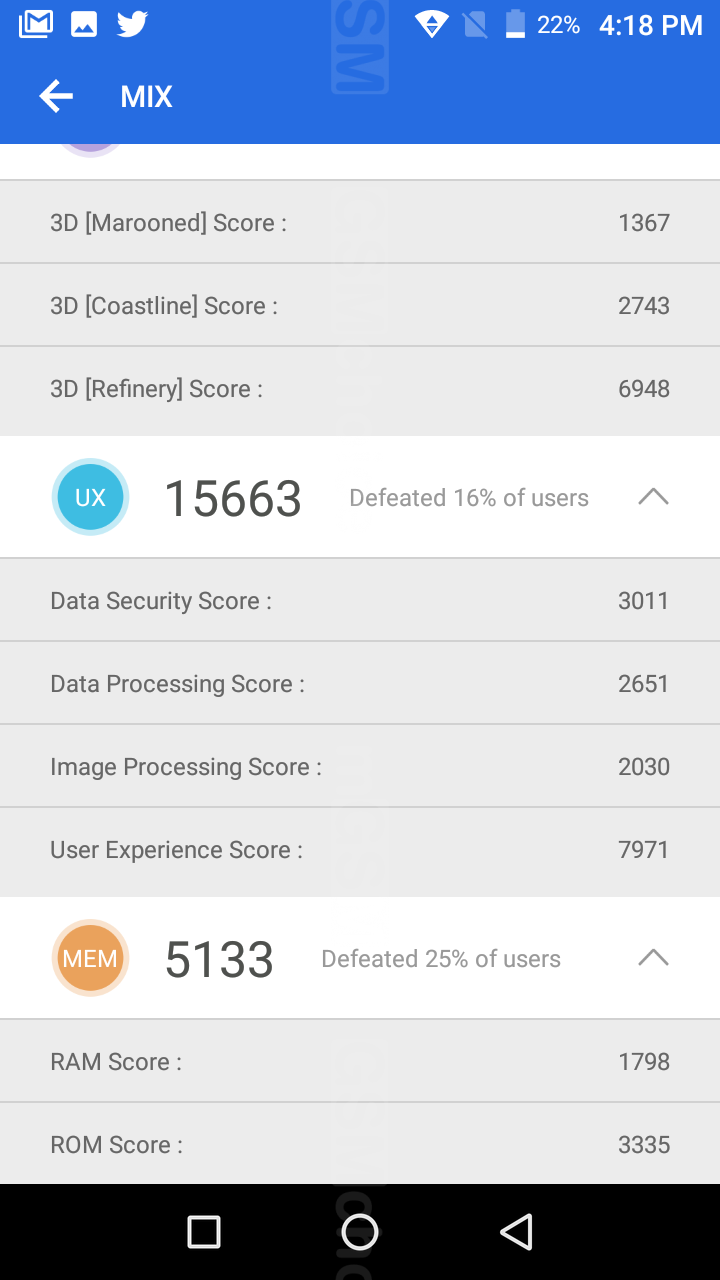The height and width of the screenshot is (1280, 720).
Task: Go back from the MIX screen
Action: pos(56,96)
